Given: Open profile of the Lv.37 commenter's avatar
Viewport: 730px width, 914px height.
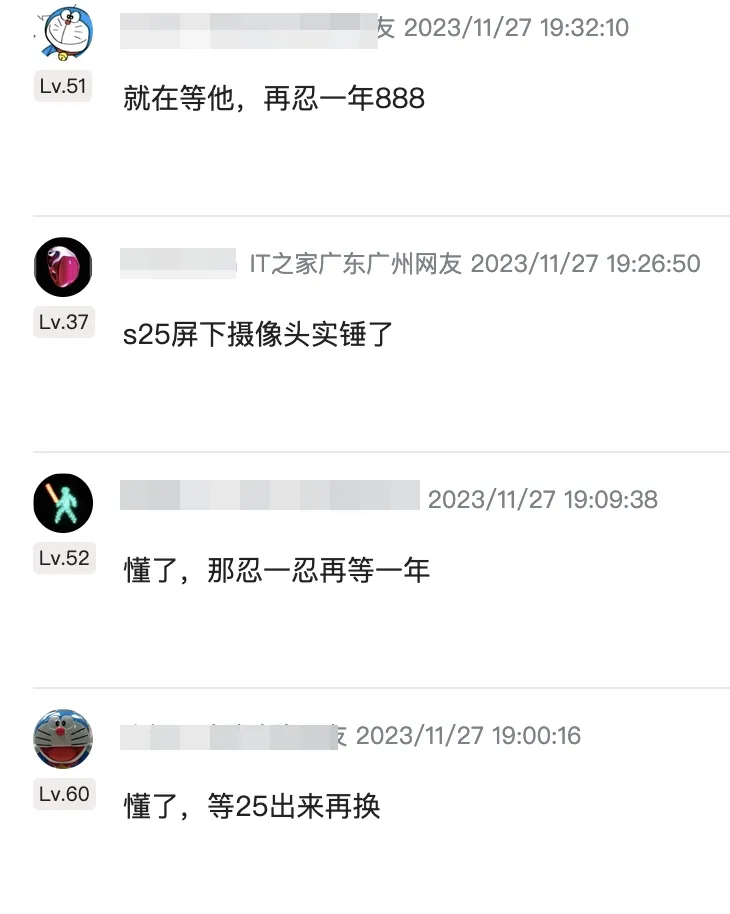Looking at the screenshot, I should (x=63, y=266).
